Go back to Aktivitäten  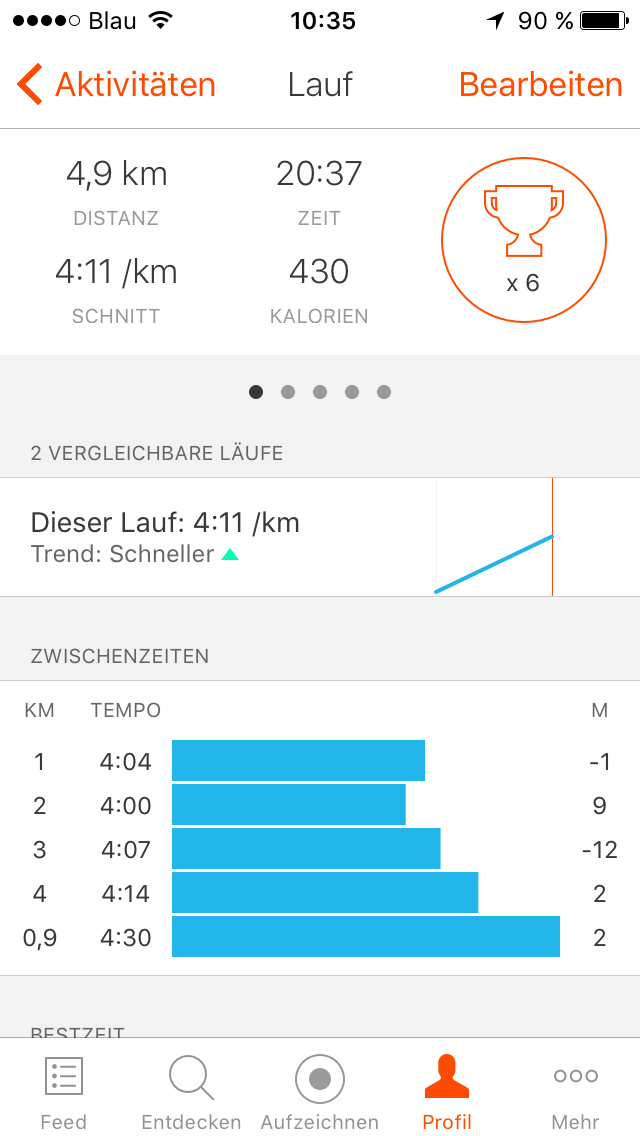(x=116, y=85)
